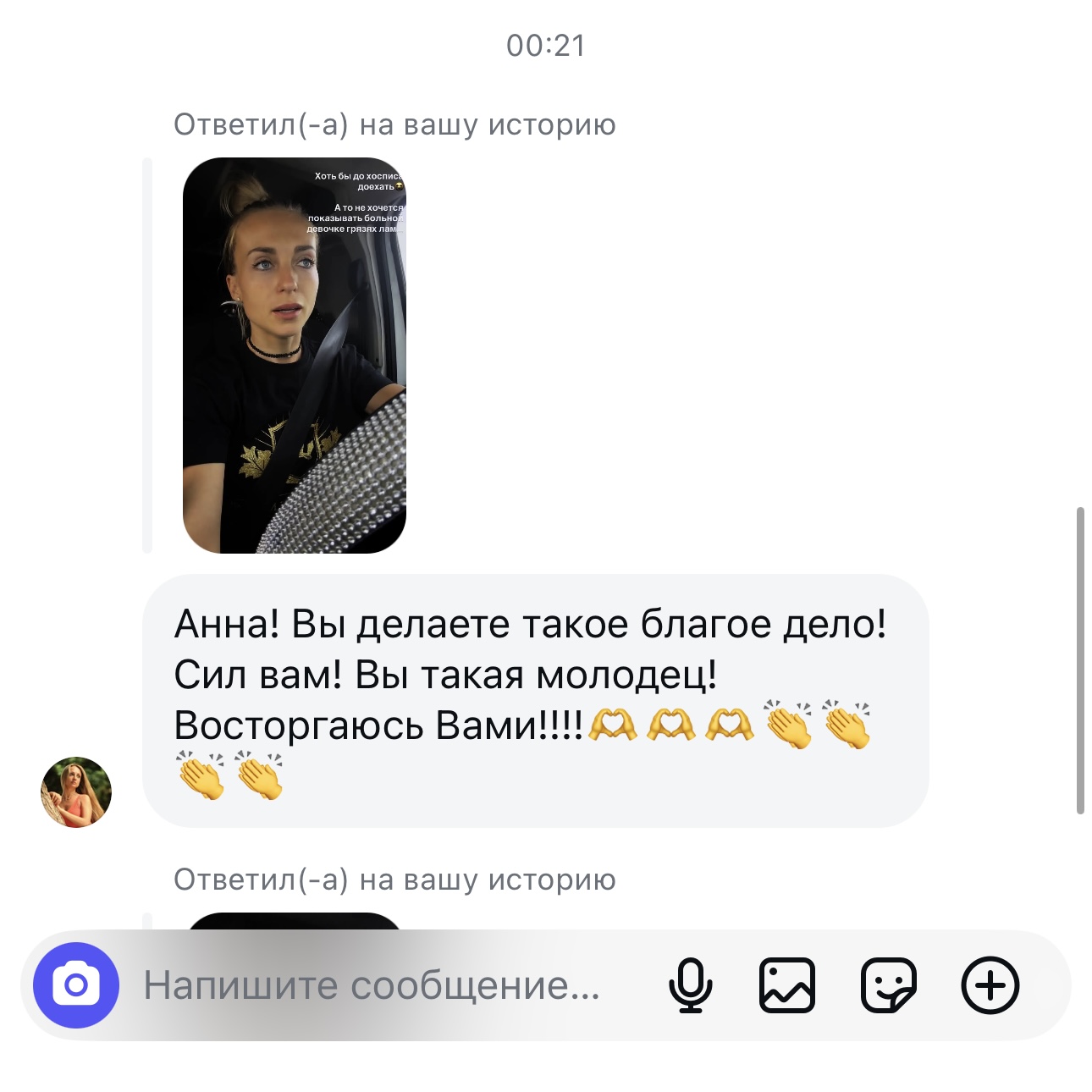The height and width of the screenshot is (1092, 1092).
Task: Record a voice message with the microphone
Action: pos(691,985)
